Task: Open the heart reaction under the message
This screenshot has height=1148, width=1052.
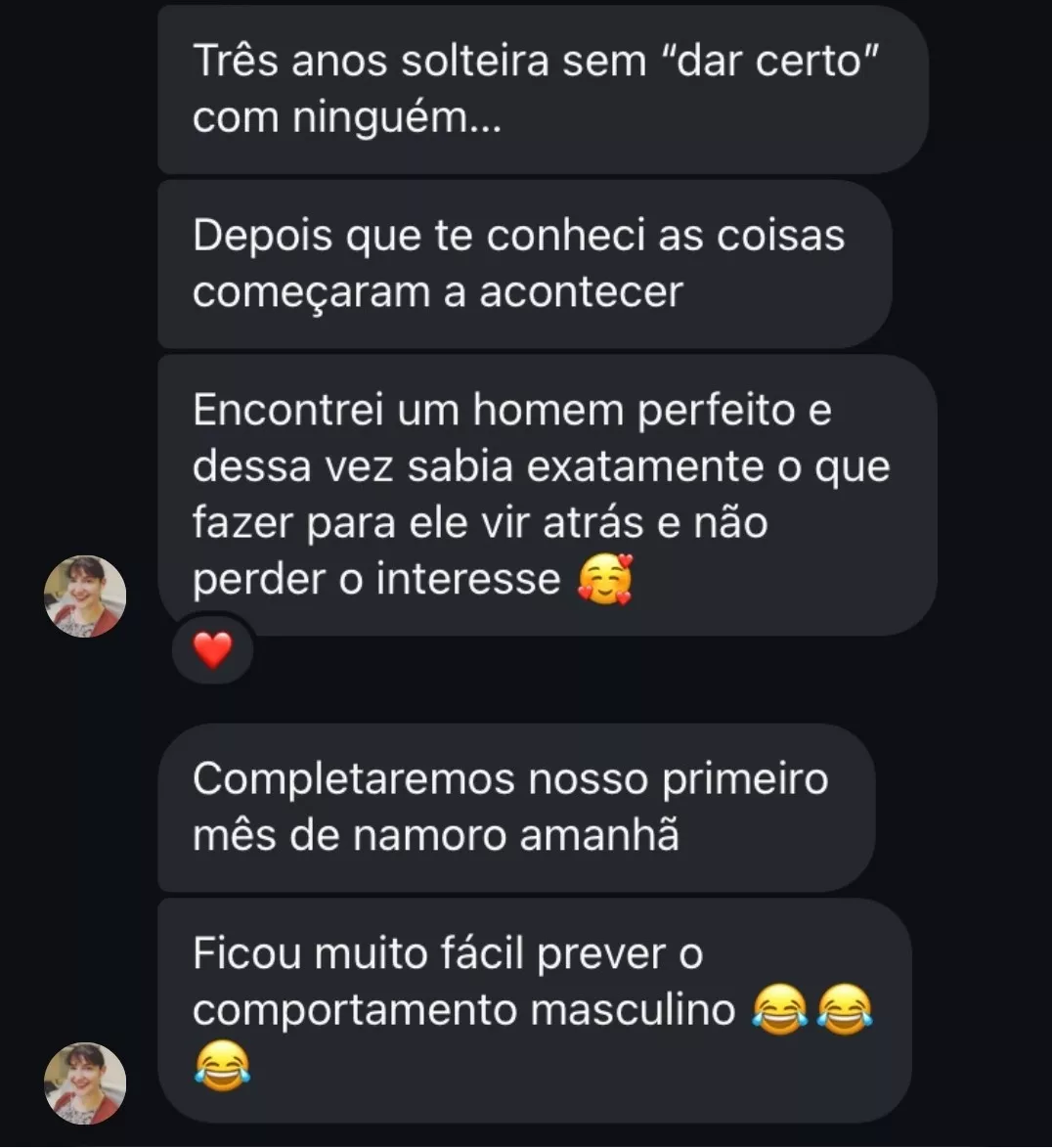Action: point(213,650)
